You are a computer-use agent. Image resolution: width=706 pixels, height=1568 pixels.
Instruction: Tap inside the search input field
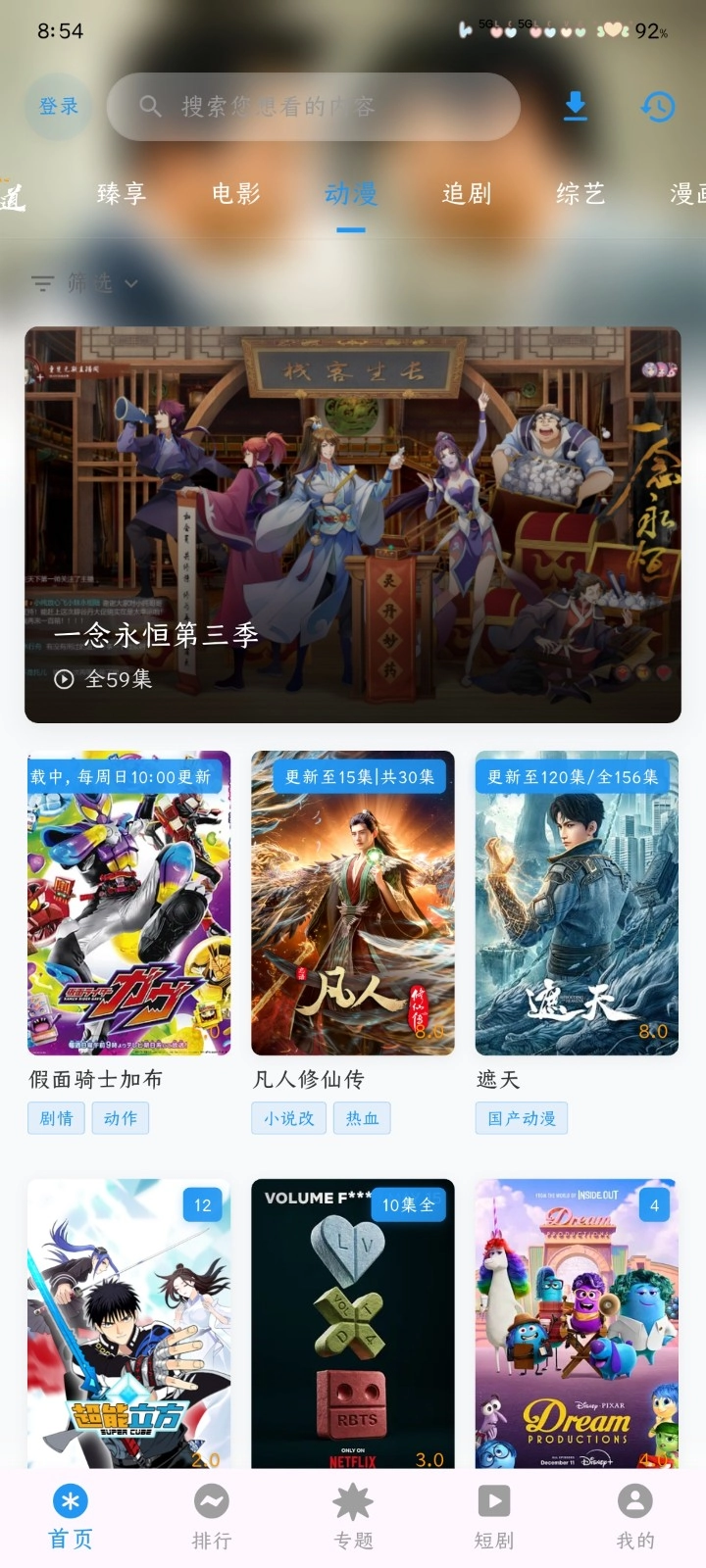[x=324, y=107]
